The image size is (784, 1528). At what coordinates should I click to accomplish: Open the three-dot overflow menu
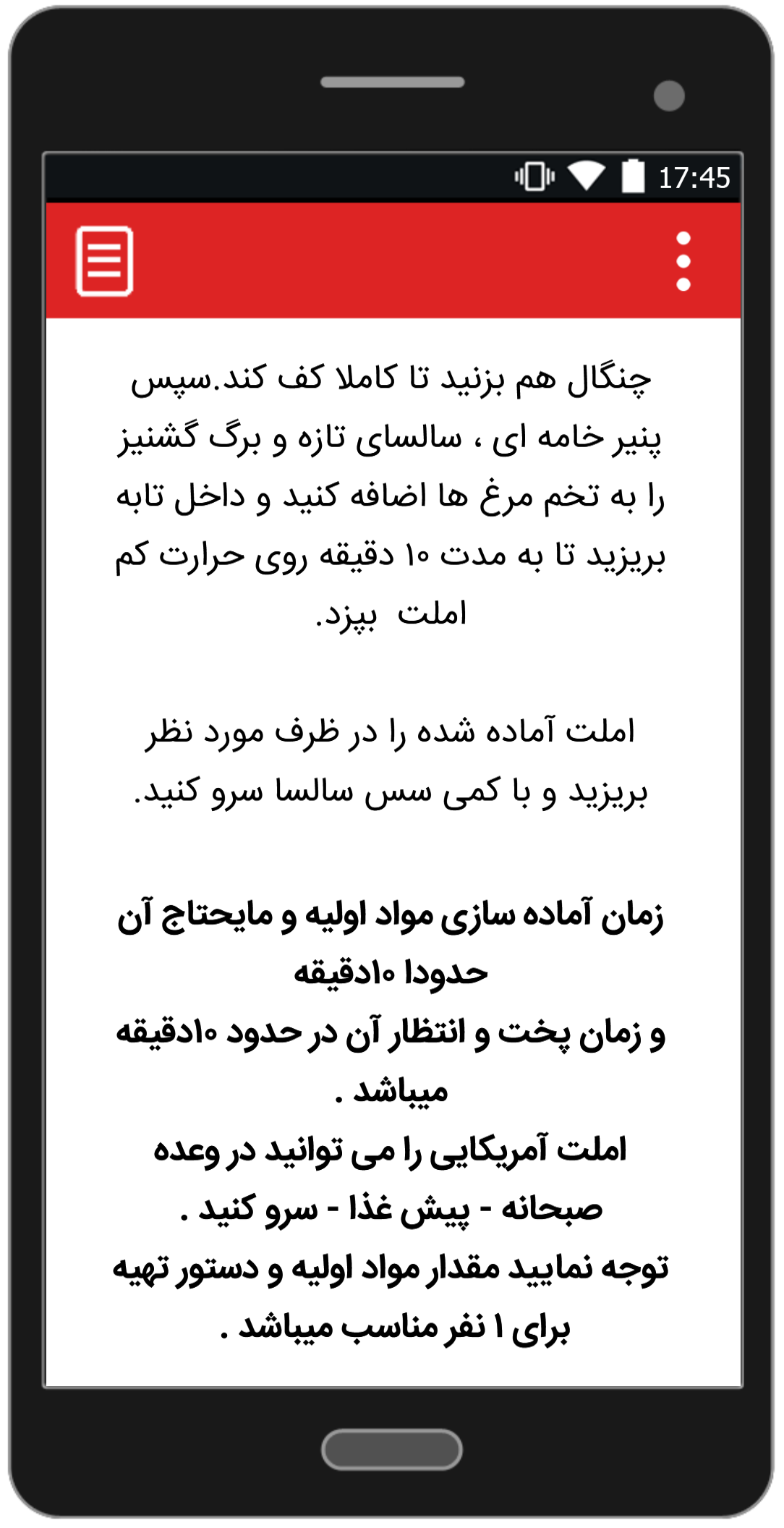coord(683,261)
